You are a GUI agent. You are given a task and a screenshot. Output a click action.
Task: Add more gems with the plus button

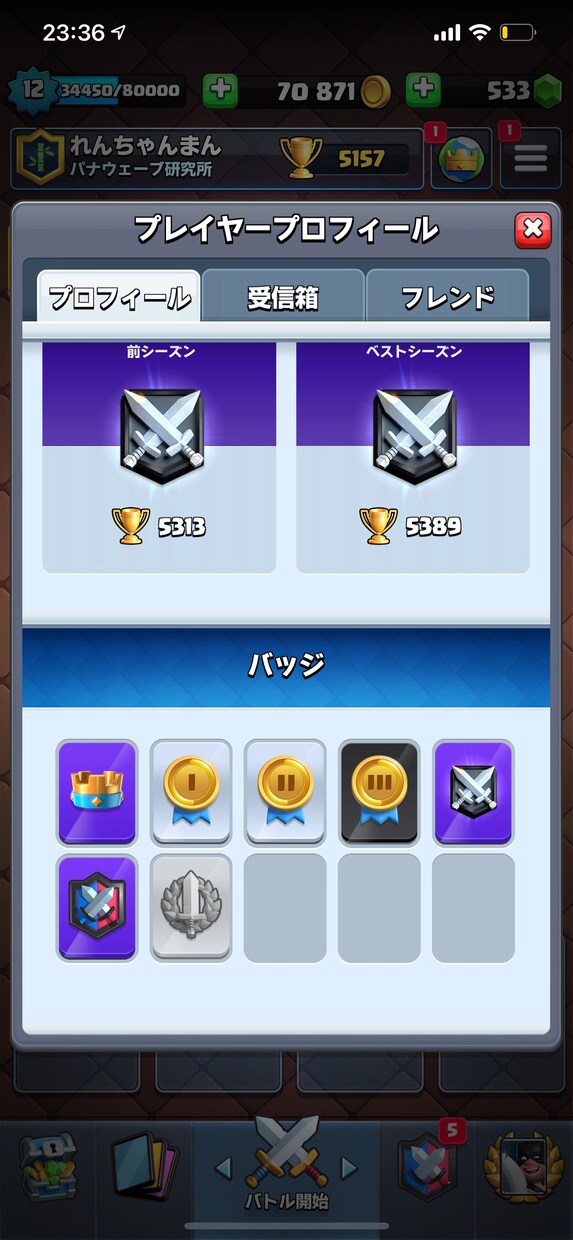[424, 91]
